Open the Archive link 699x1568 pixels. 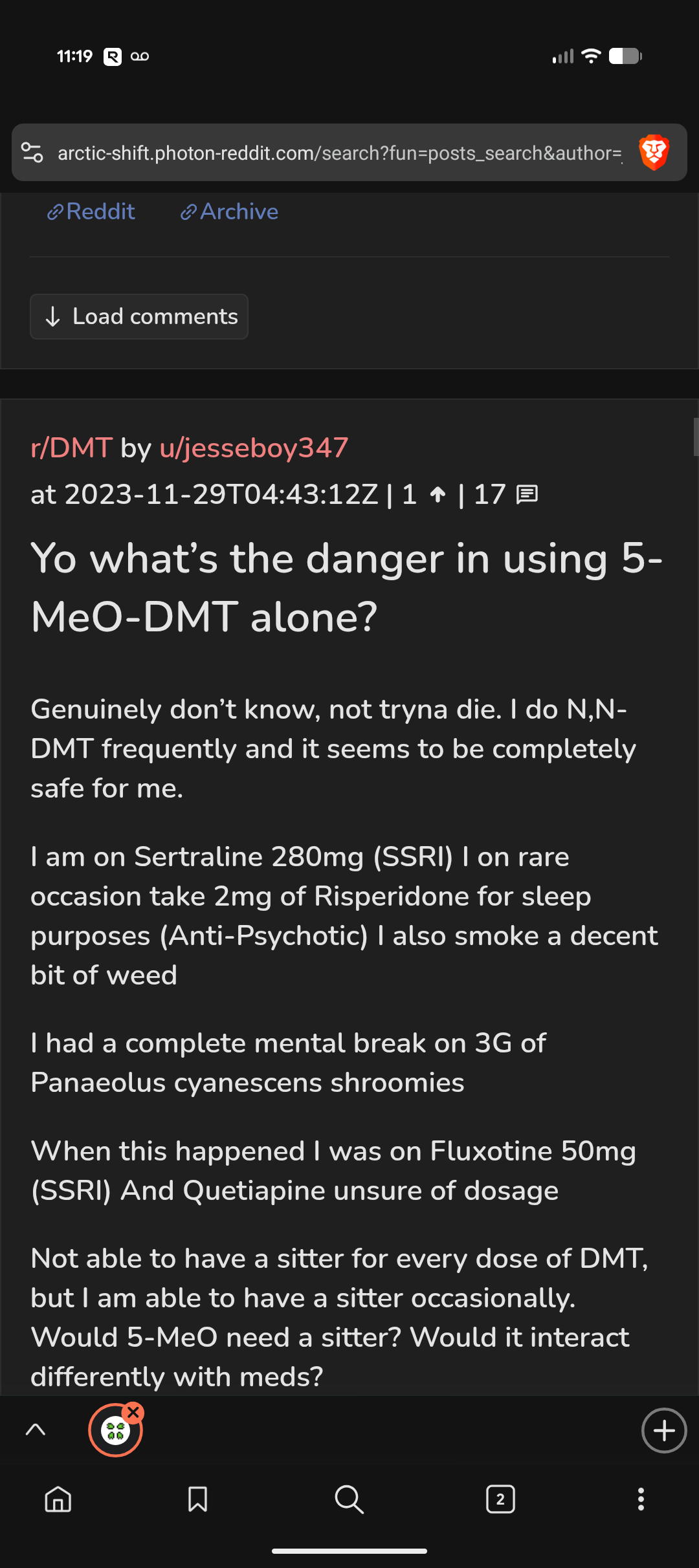tap(229, 212)
